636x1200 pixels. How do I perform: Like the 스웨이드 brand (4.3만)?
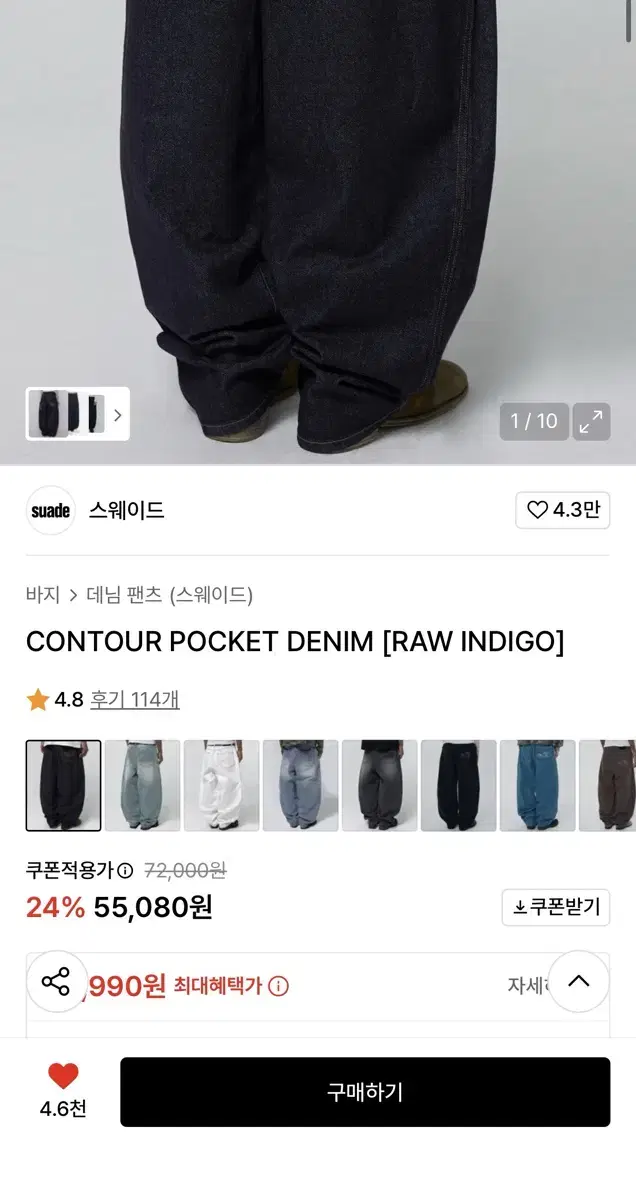coord(563,510)
